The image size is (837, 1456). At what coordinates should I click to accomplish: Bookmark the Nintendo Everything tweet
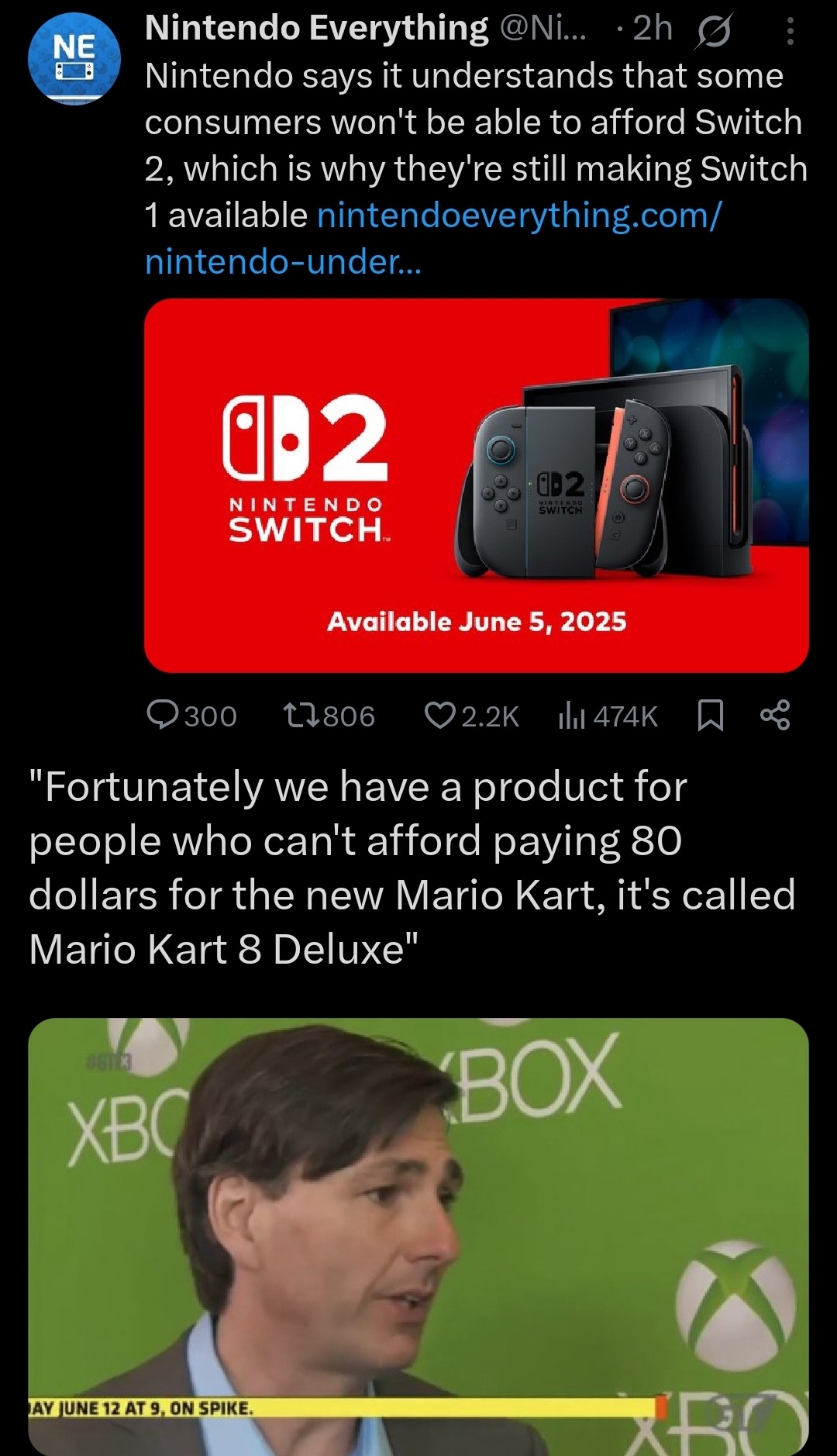pos(711,716)
